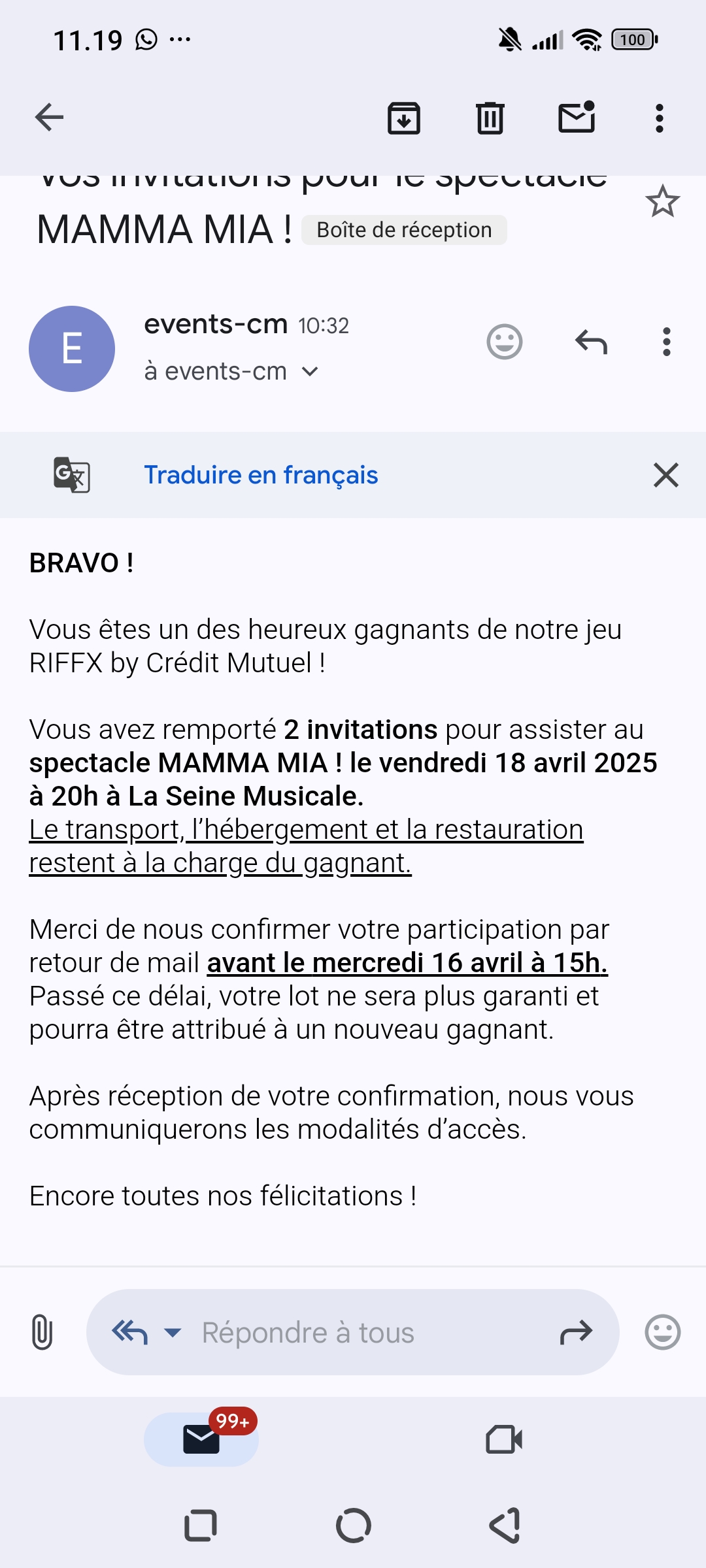Tap Traduire en français
The image size is (706, 1568).
click(x=261, y=475)
